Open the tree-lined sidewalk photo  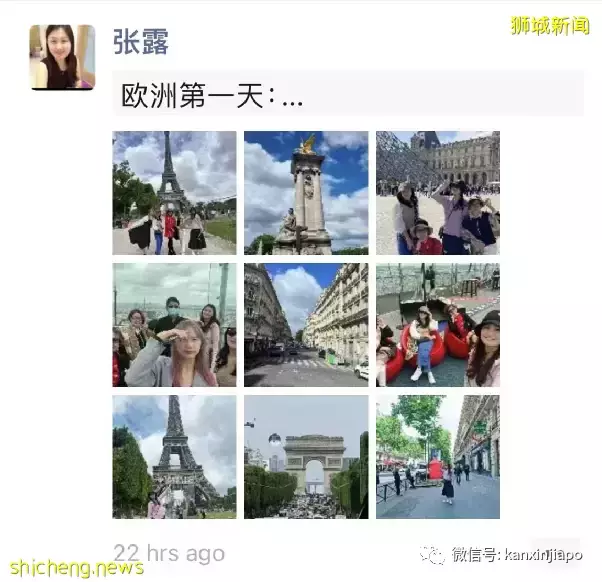click(437, 456)
